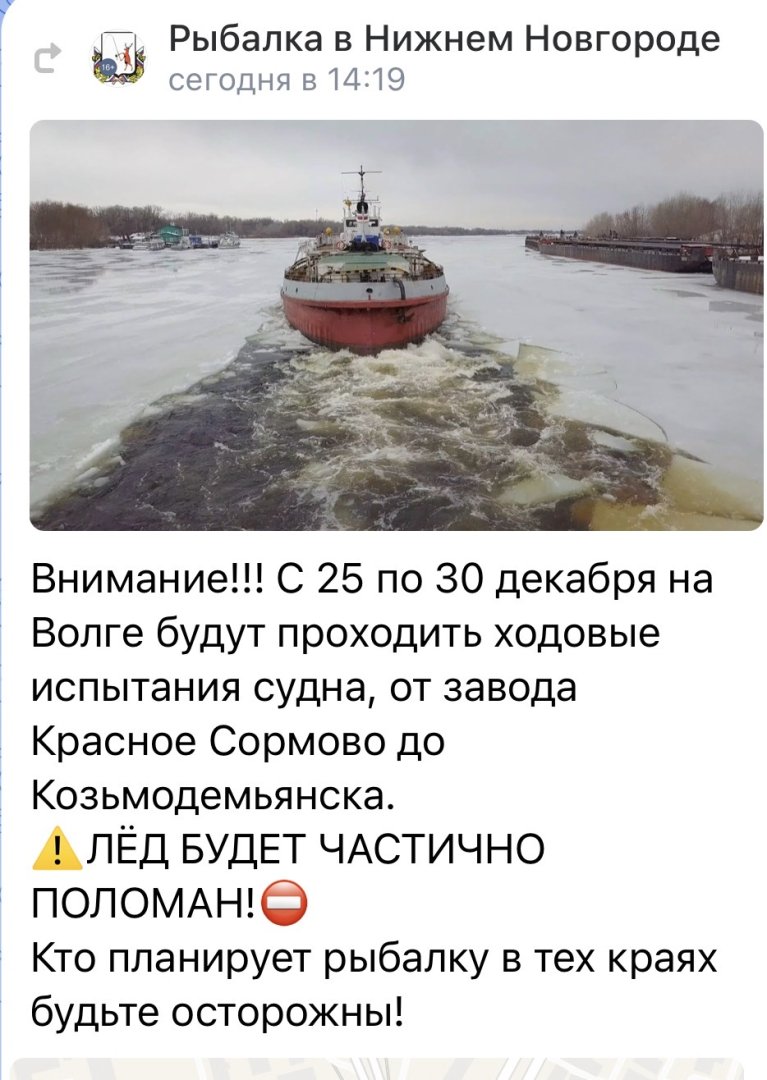Open the post timestamp сегодня в 14:19

pos(287,80)
